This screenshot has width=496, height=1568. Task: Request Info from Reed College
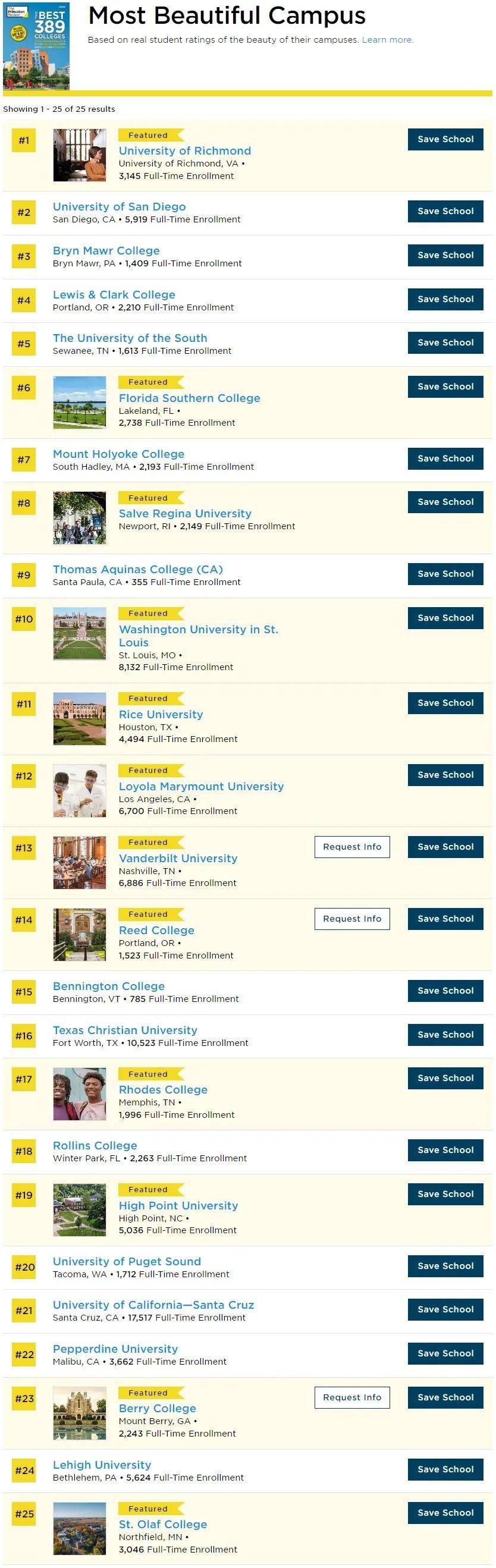tap(351, 919)
